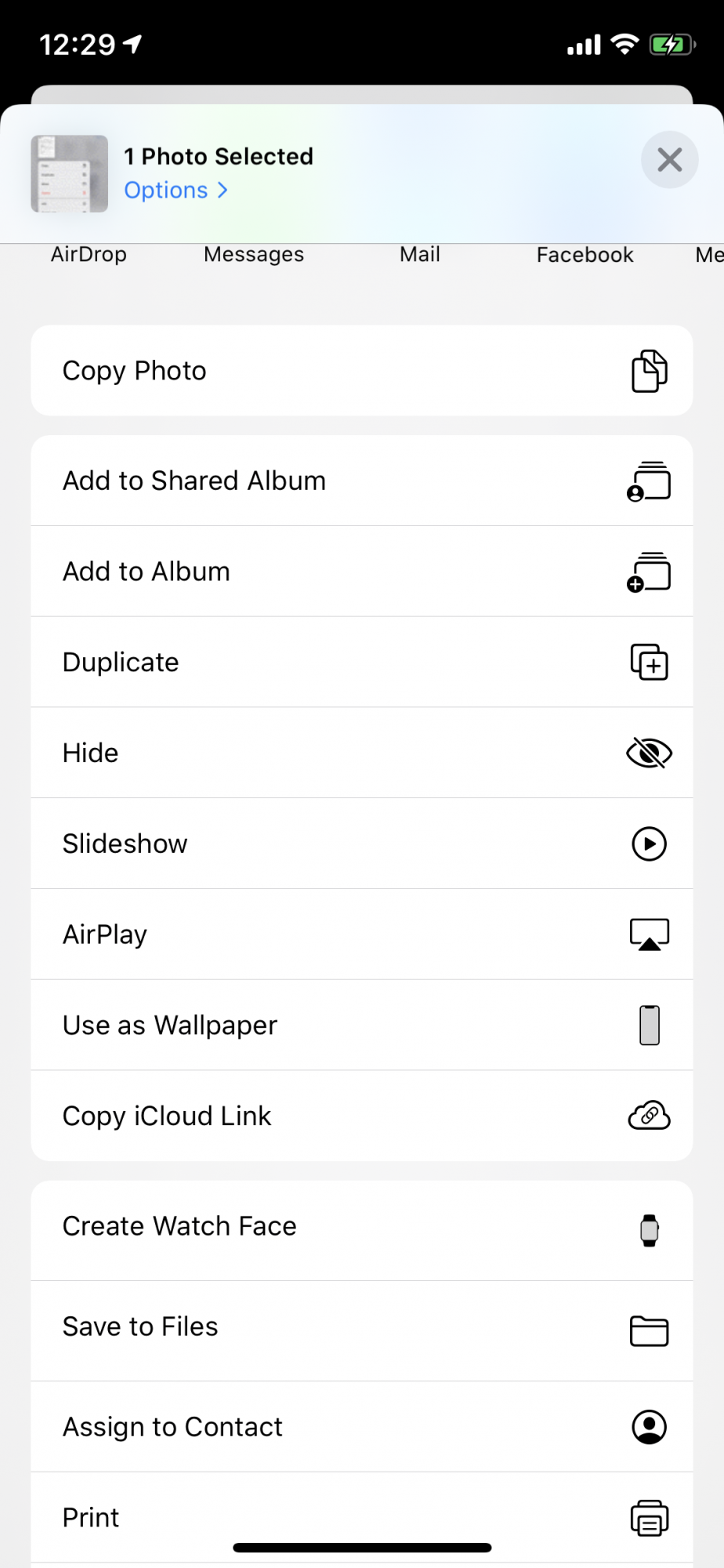Share the photo via AirDrop

tap(89, 255)
